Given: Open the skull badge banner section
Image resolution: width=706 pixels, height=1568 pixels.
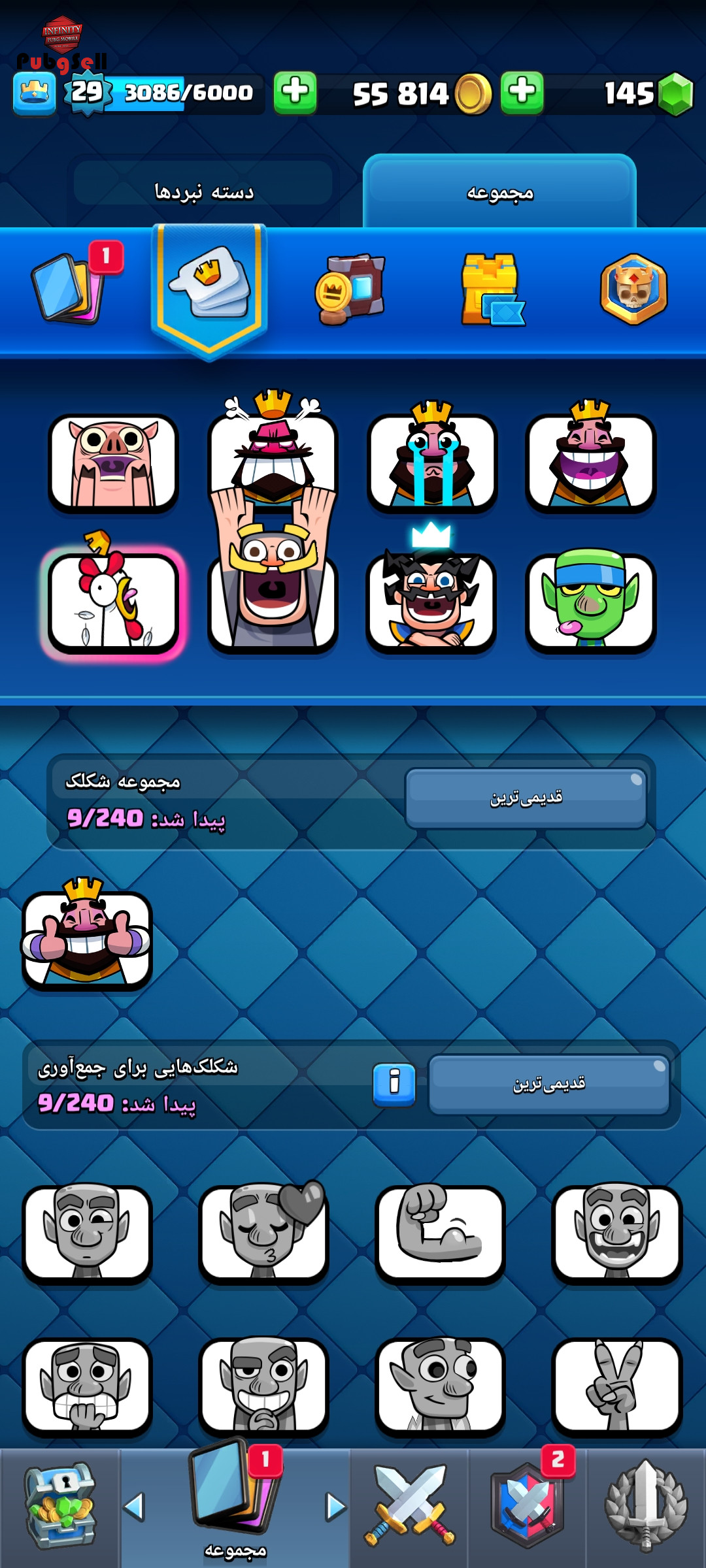Looking at the screenshot, I should coord(633,289).
